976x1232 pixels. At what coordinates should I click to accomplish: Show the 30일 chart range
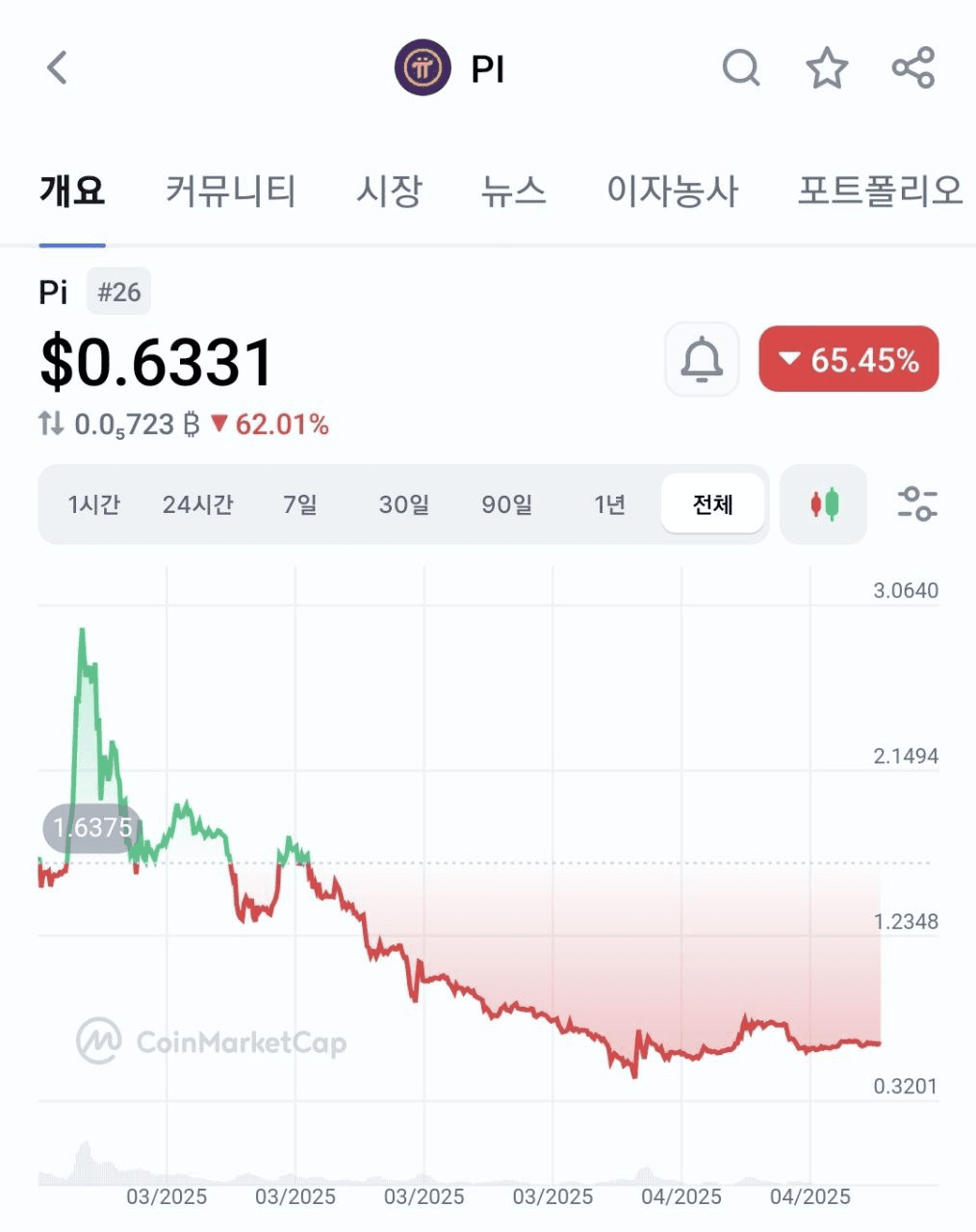pyautogui.click(x=403, y=504)
